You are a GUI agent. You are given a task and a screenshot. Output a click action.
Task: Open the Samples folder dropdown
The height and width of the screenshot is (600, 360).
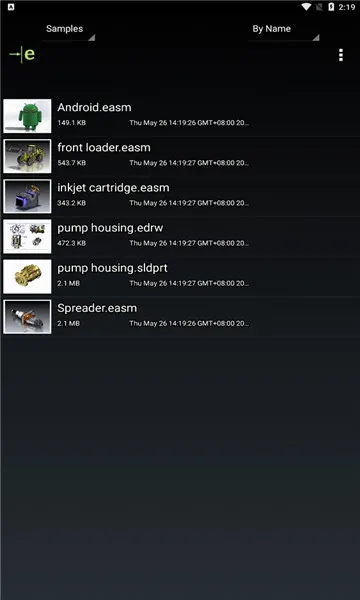click(x=68, y=30)
